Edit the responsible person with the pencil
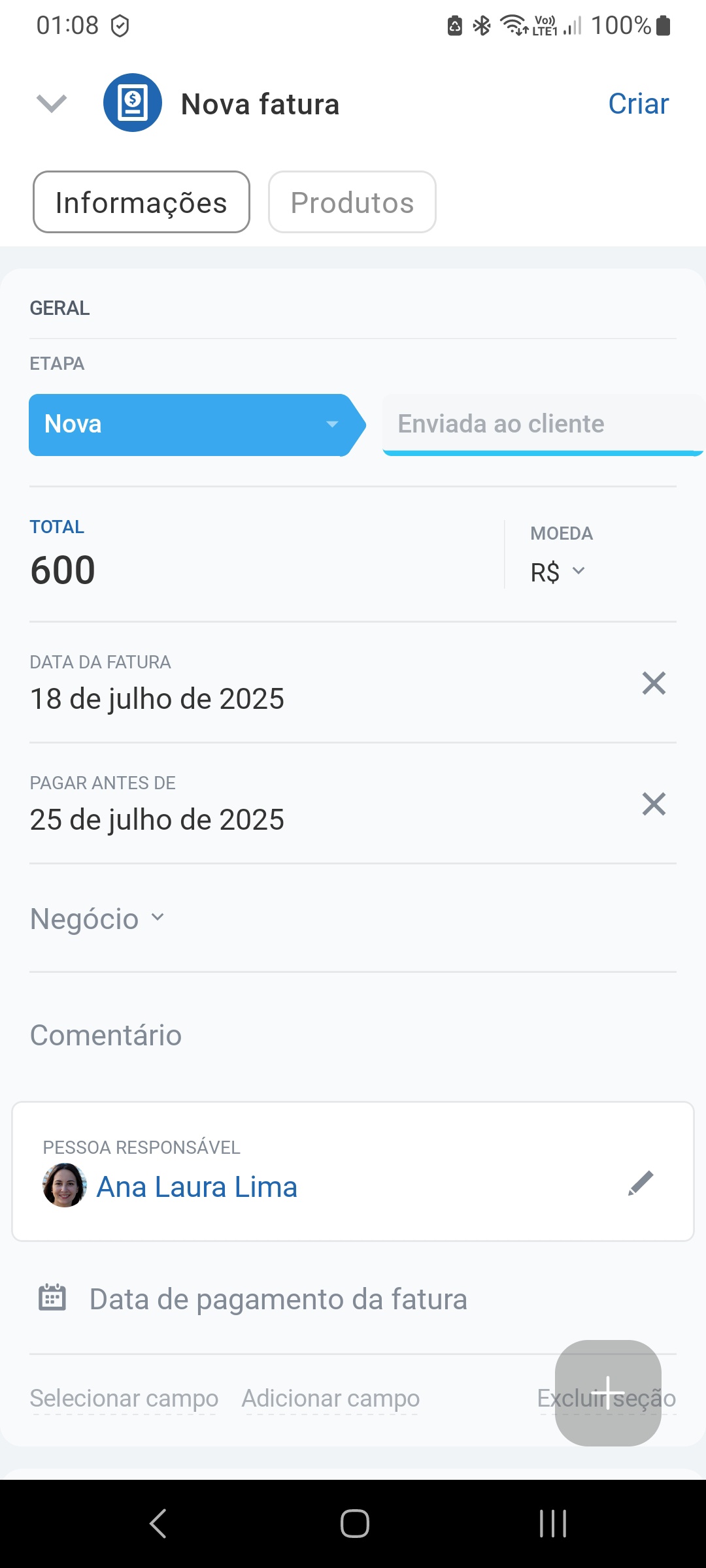 pyautogui.click(x=641, y=1183)
